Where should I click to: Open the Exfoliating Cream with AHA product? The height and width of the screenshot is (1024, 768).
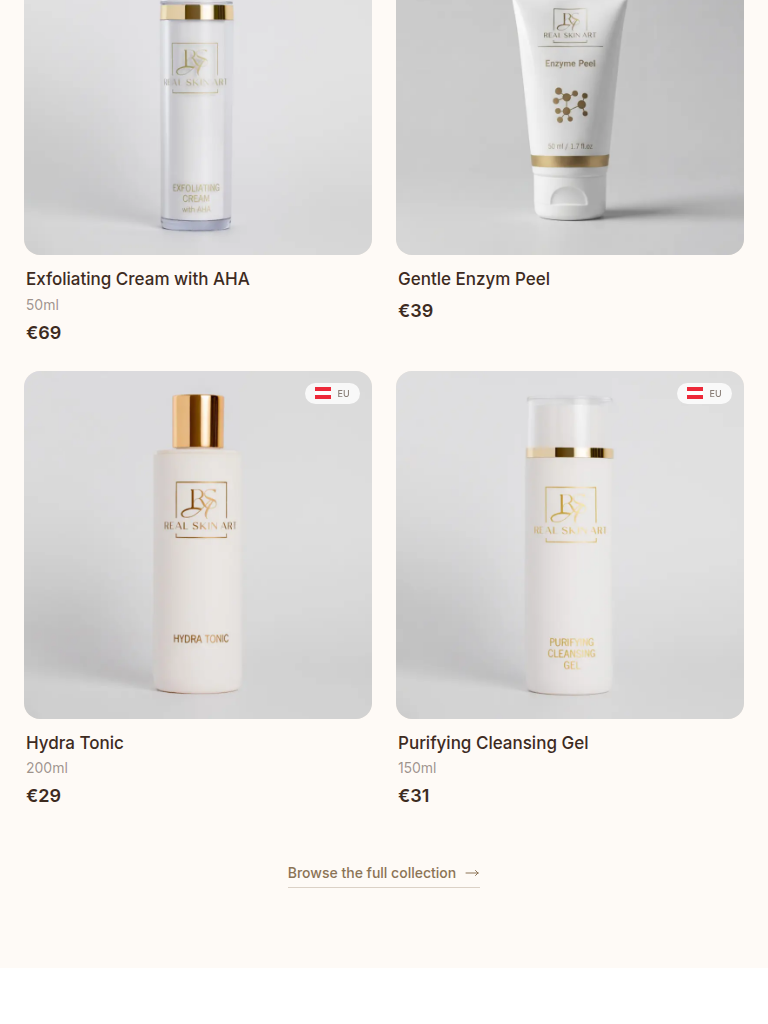click(138, 279)
